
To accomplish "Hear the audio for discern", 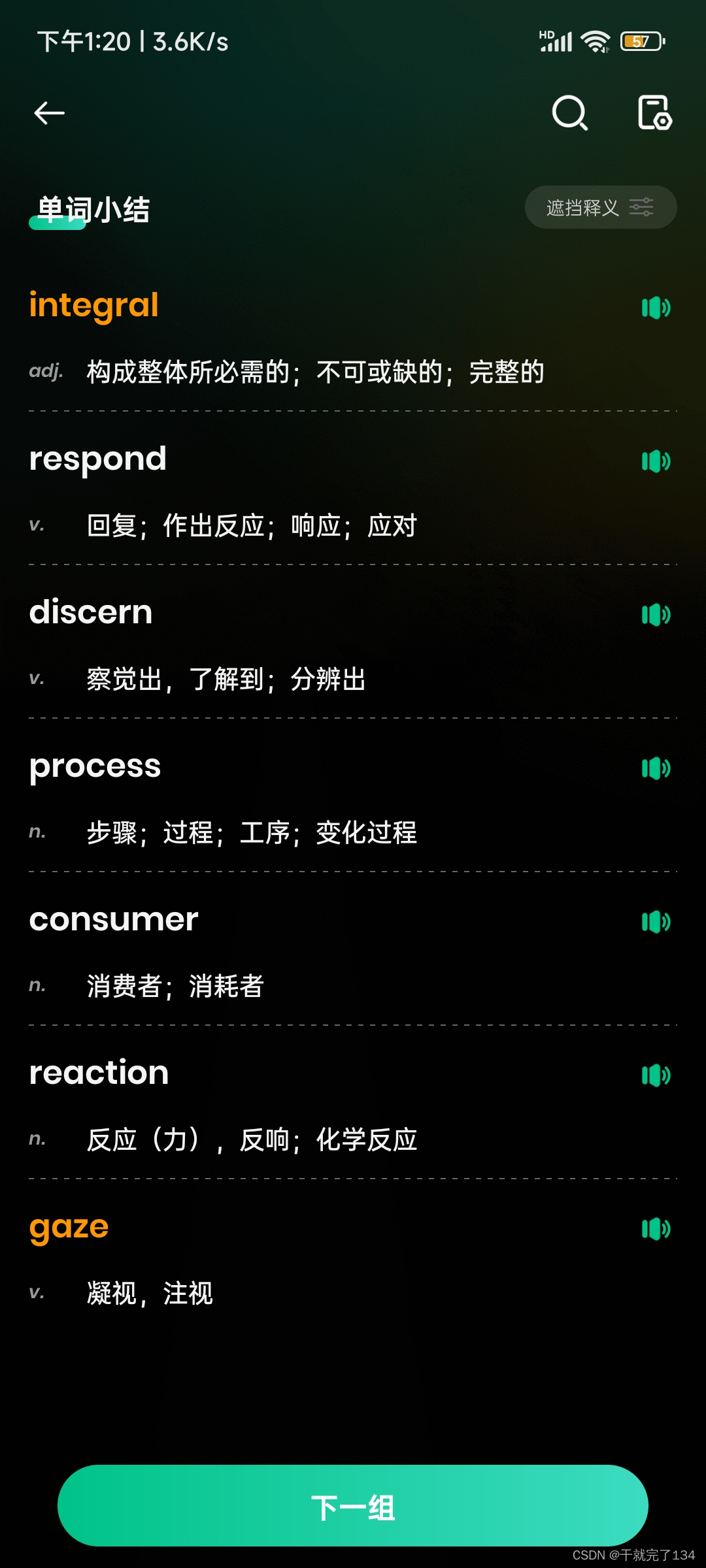I will click(656, 614).
